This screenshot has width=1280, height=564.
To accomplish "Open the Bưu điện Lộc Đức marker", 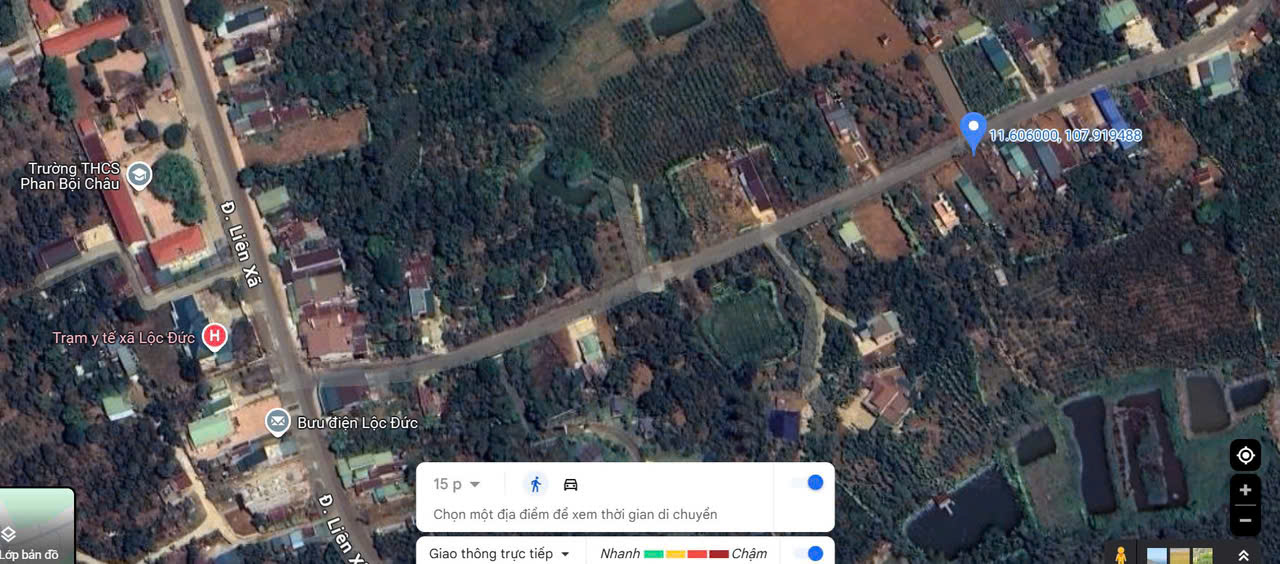I will pyautogui.click(x=277, y=422).
